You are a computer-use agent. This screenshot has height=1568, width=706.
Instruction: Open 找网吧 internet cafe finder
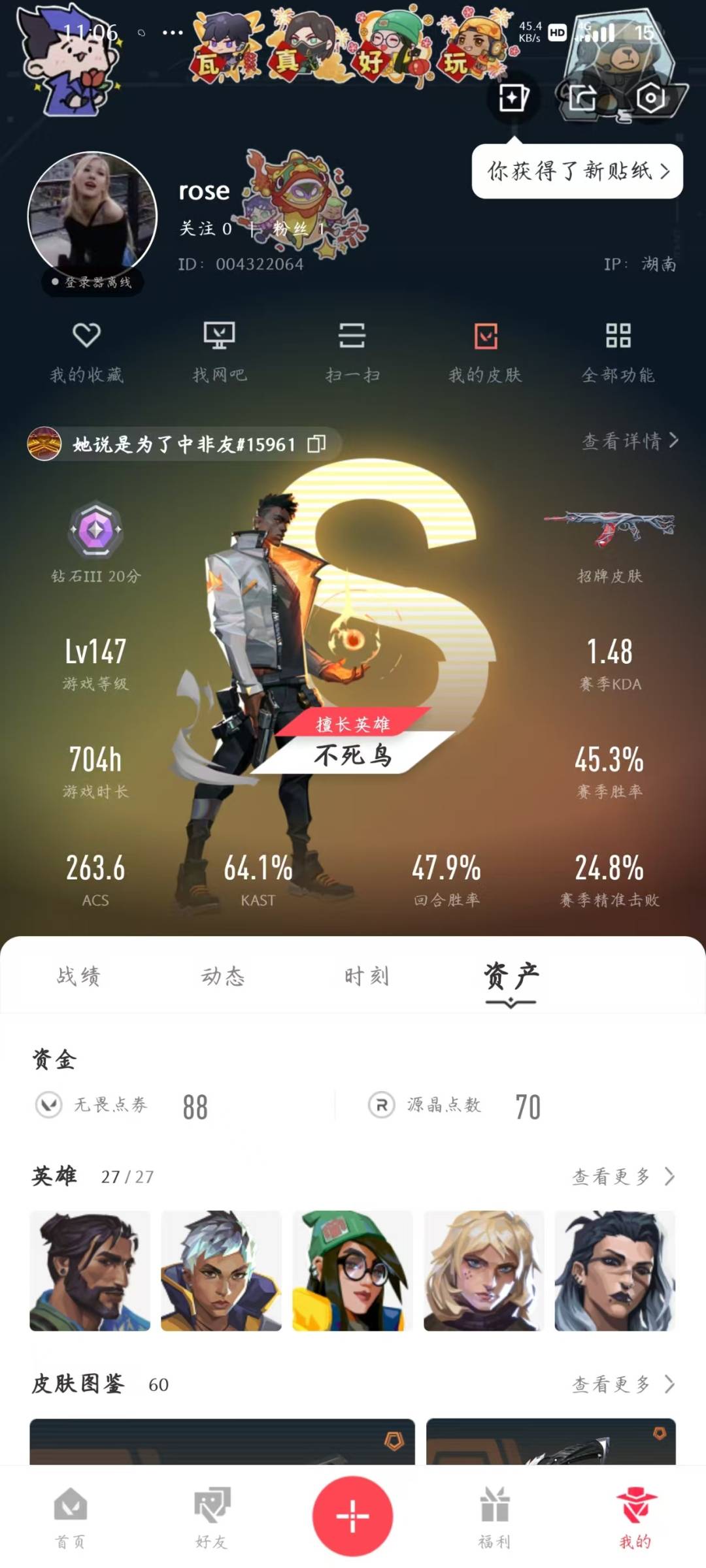[x=220, y=353]
